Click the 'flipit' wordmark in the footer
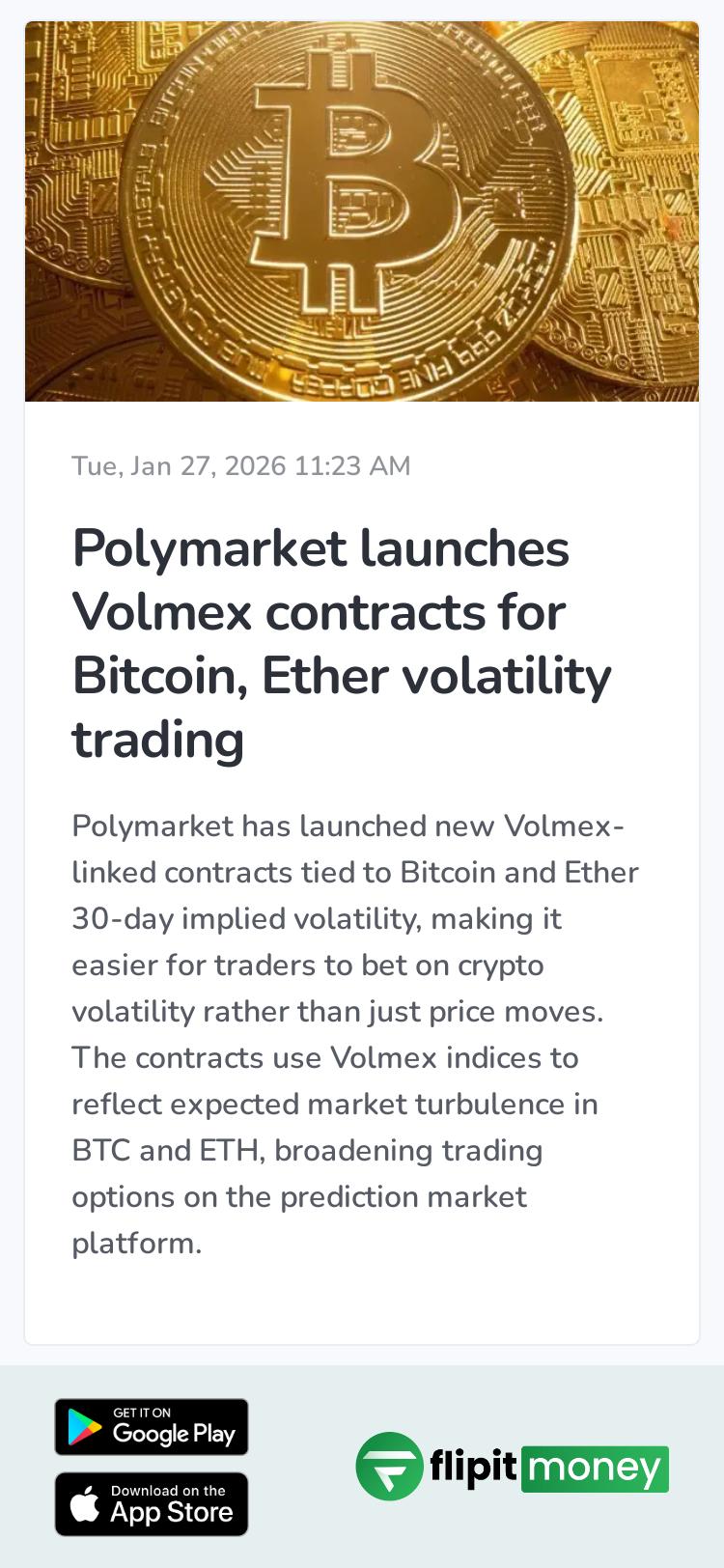The width and height of the screenshot is (724, 1568). tap(470, 1468)
